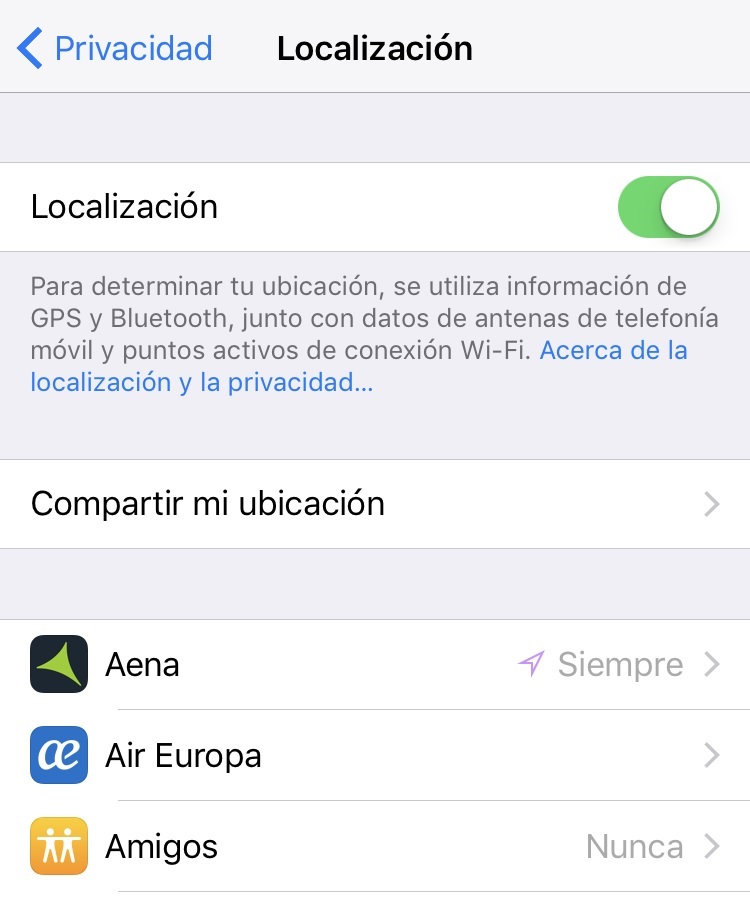
Task: Open Aena location settings
Action: click(x=375, y=665)
